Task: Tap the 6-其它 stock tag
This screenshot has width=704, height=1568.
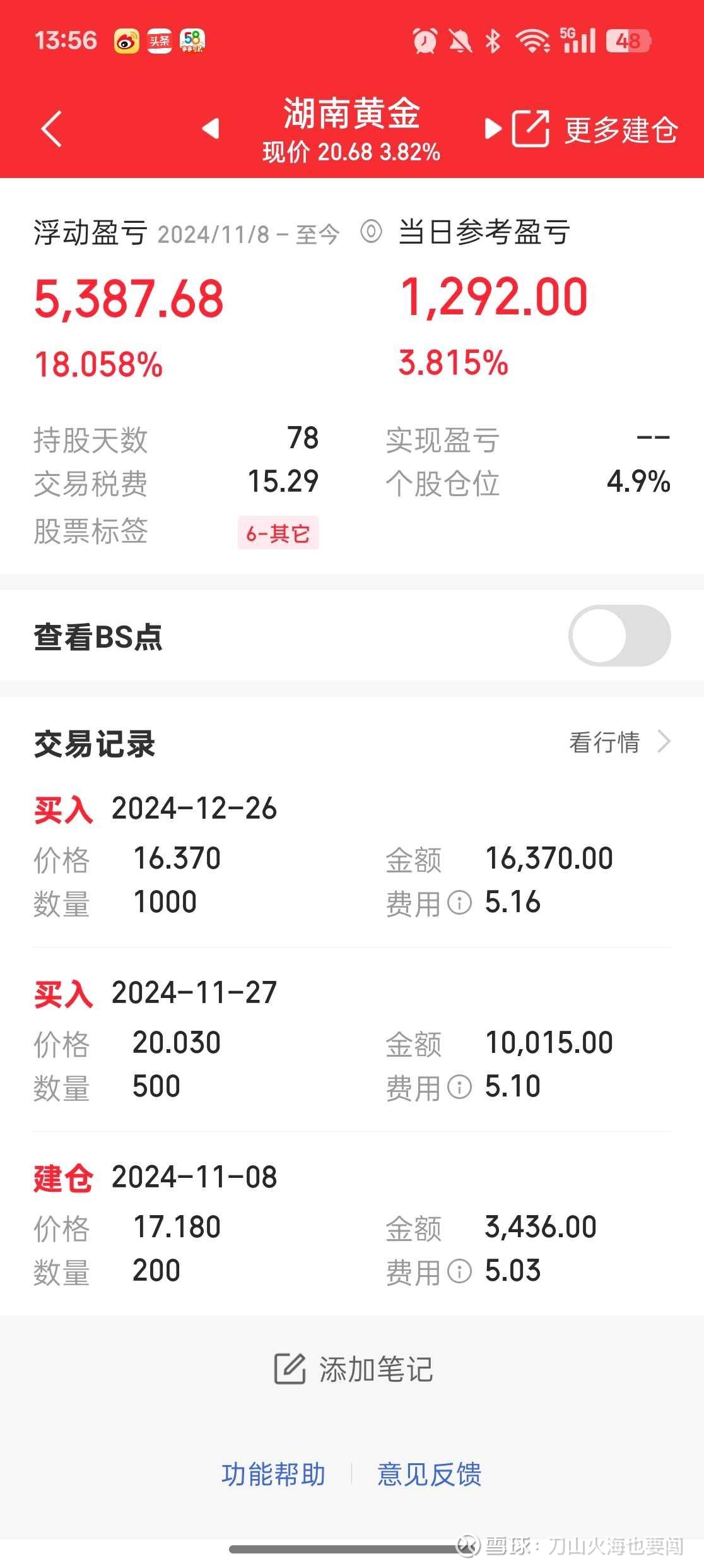Action: tap(278, 533)
